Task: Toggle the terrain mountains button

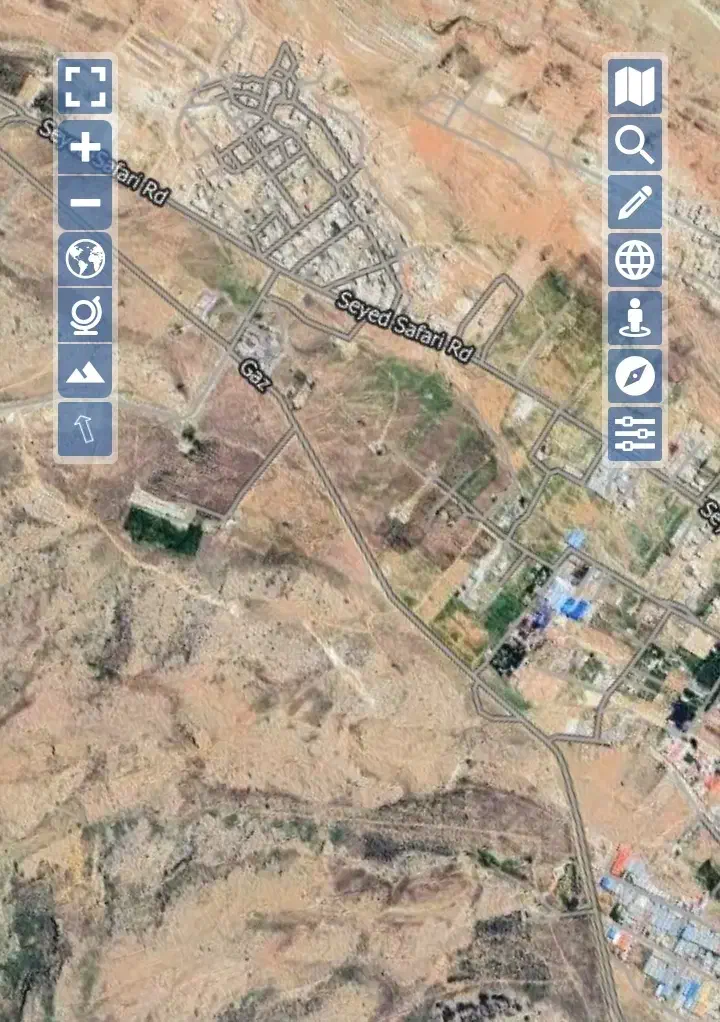Action: click(85, 372)
